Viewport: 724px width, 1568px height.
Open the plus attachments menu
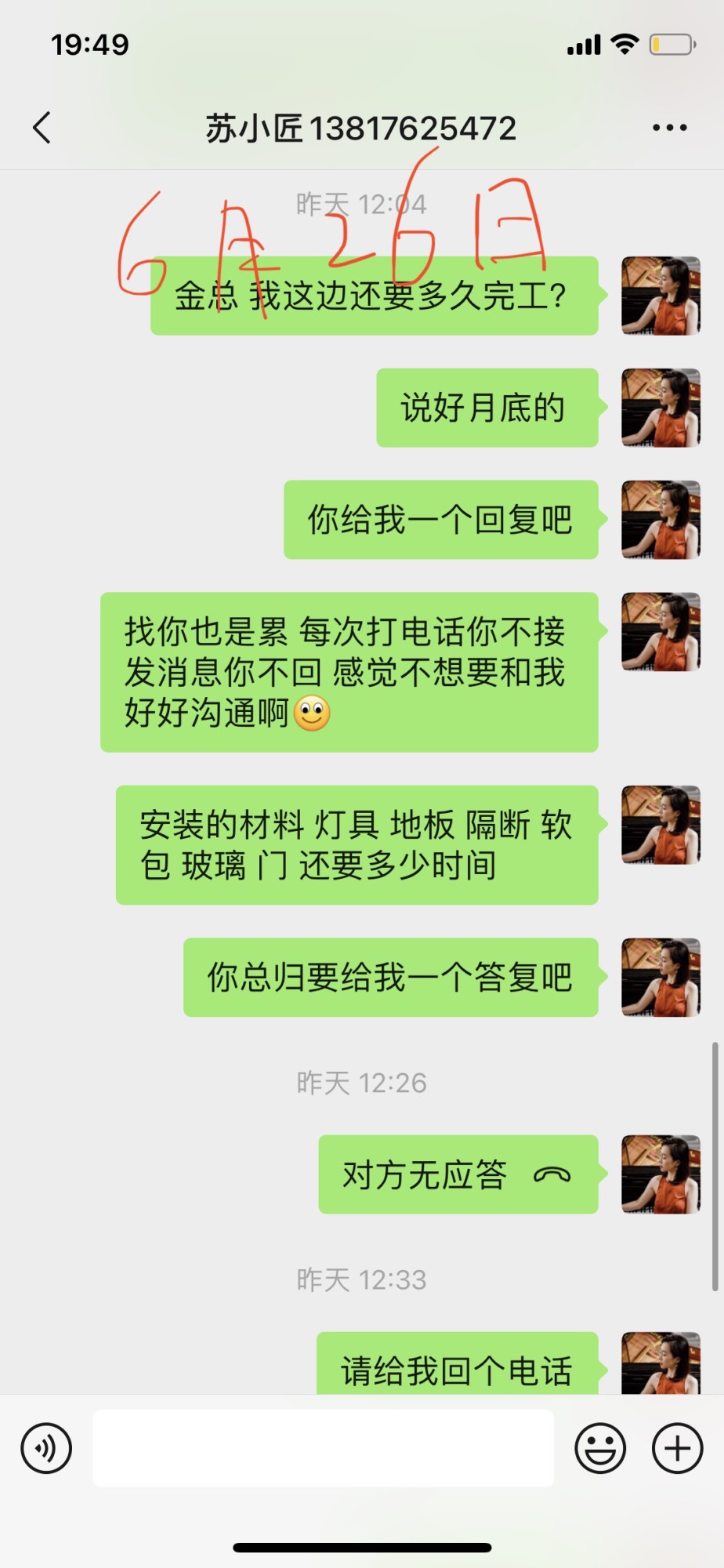[677, 1448]
